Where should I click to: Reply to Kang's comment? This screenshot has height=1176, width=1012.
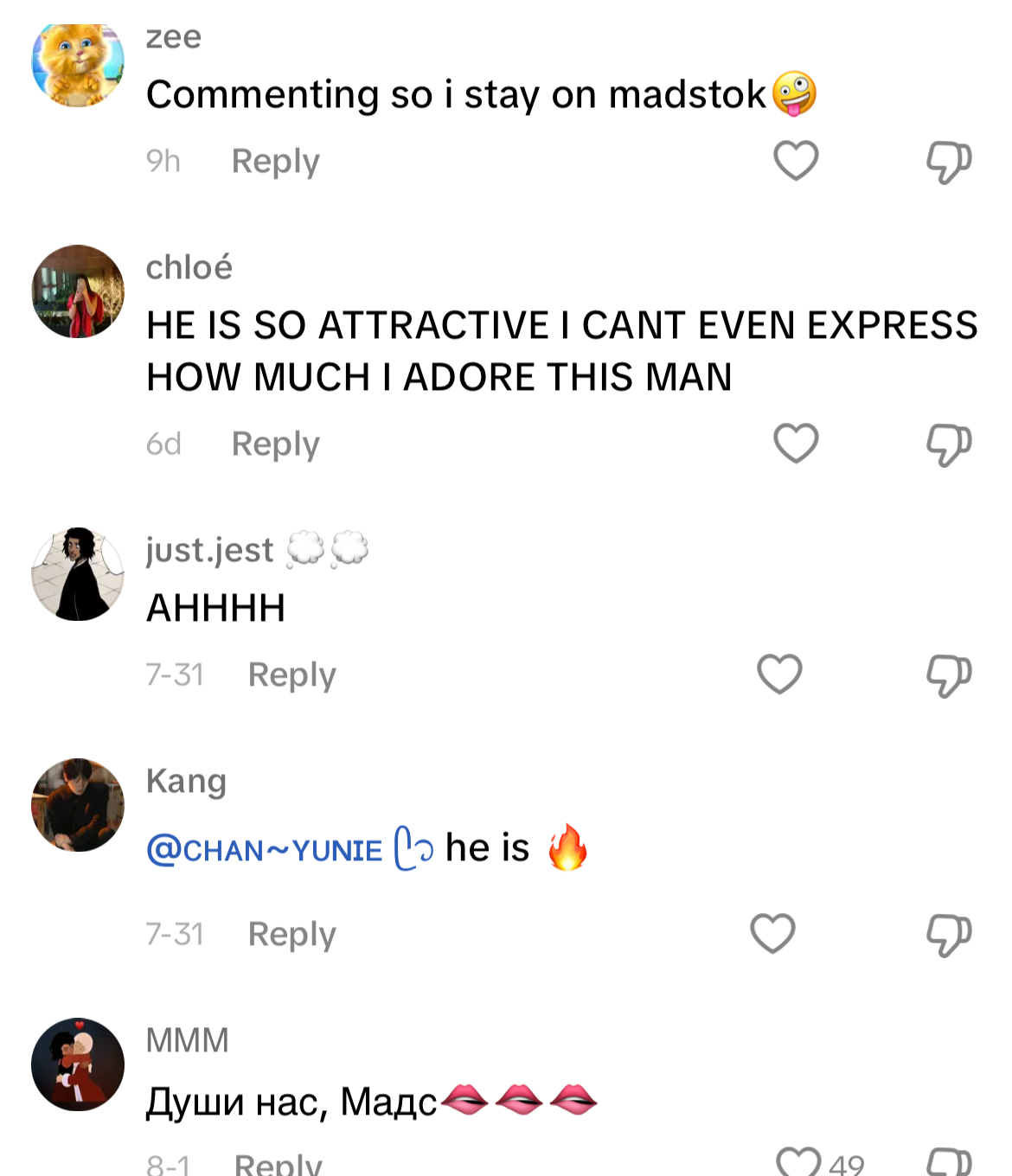pyautogui.click(x=291, y=935)
